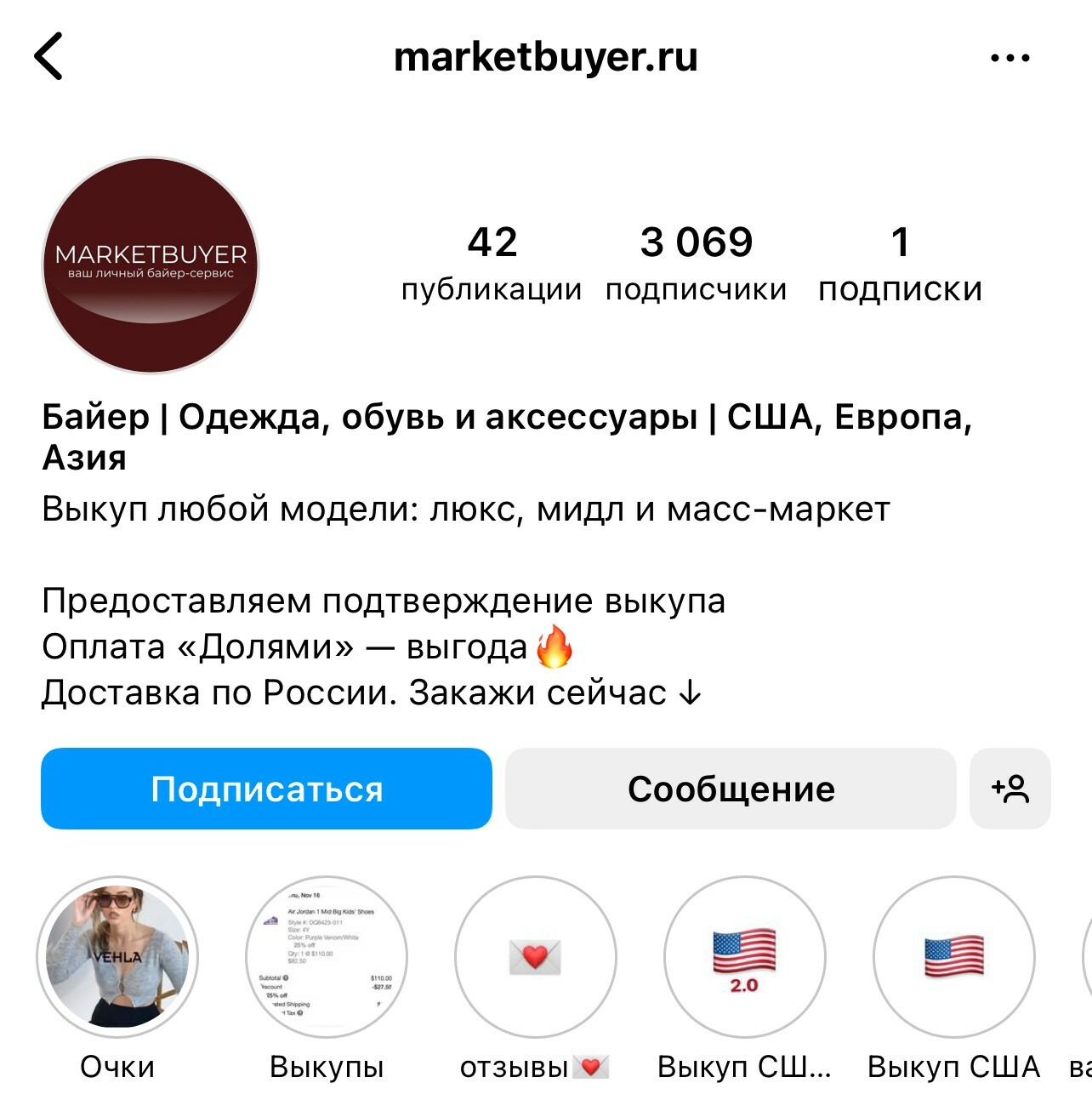View the Выкупы story highlight
Screen dimensions: 1092x1117
(x=327, y=957)
